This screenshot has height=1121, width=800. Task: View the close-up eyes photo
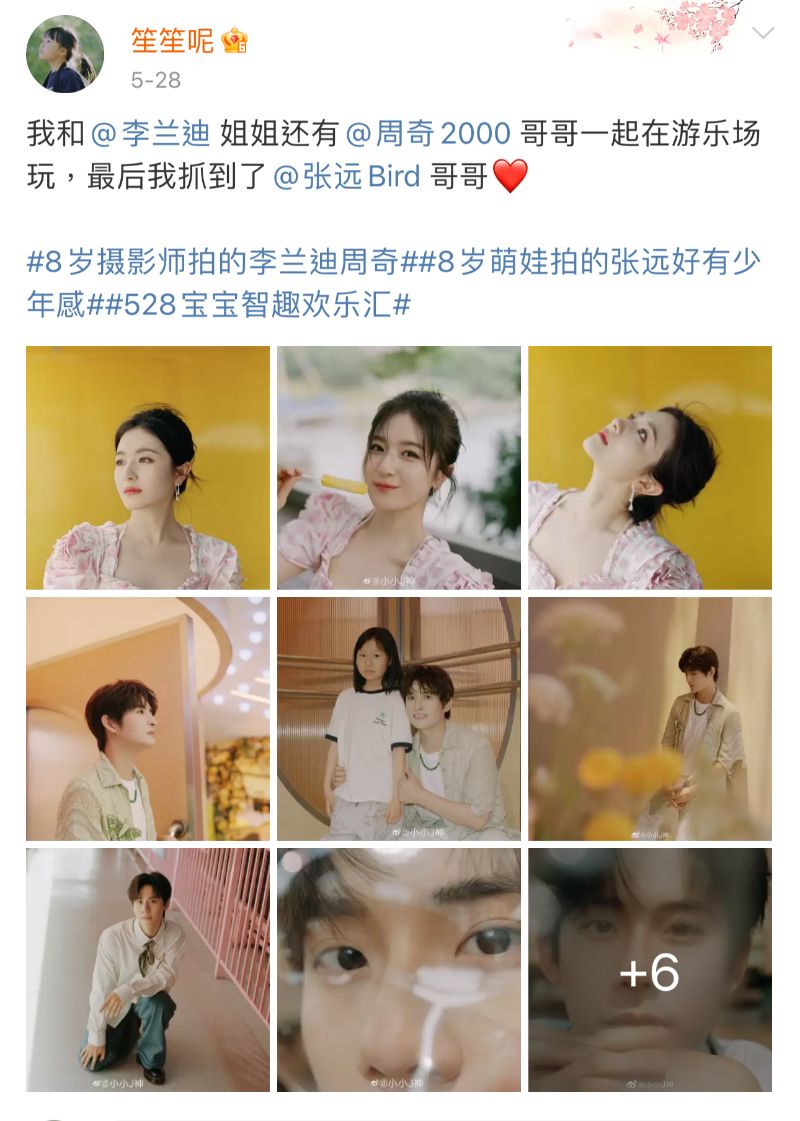[x=399, y=969]
